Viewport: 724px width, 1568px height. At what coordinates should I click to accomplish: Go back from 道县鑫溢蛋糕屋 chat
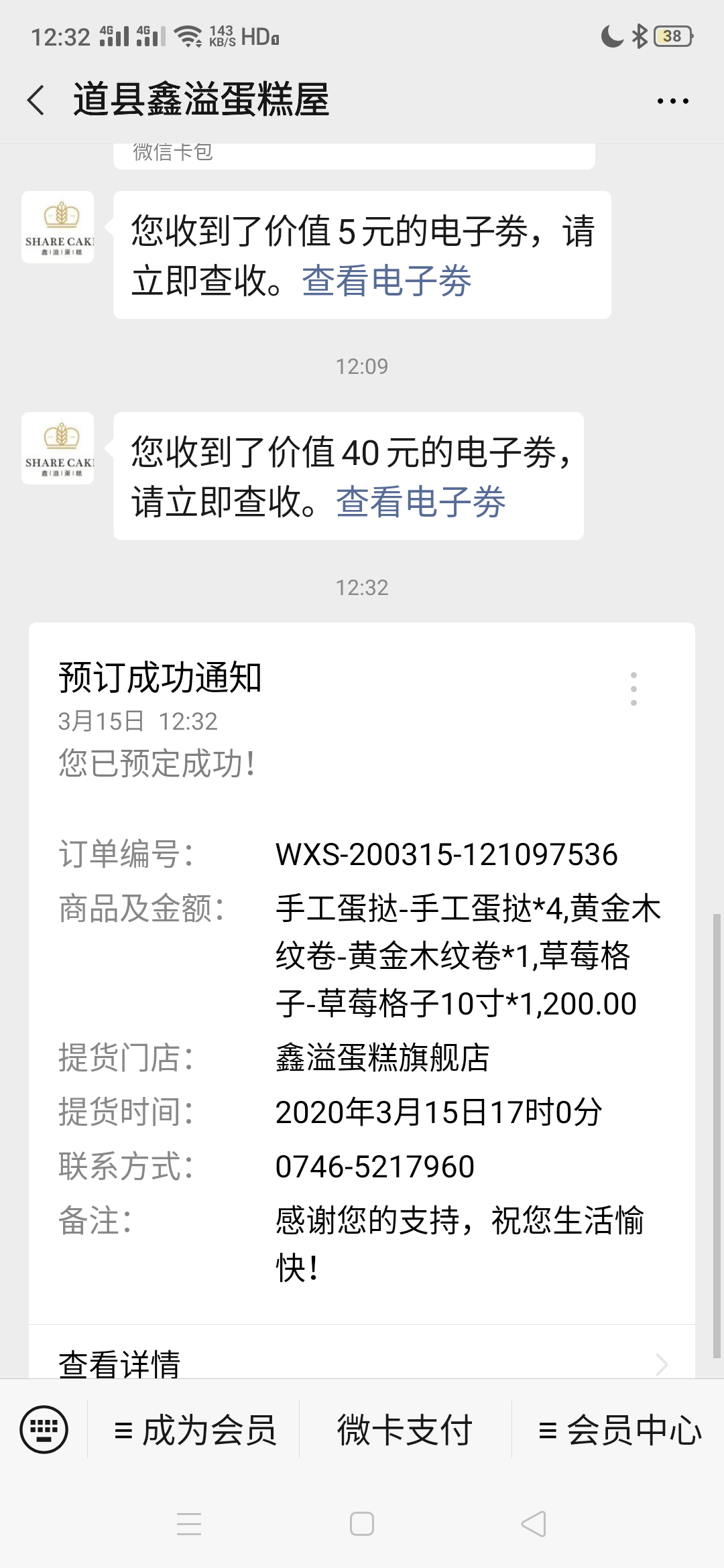click(36, 101)
